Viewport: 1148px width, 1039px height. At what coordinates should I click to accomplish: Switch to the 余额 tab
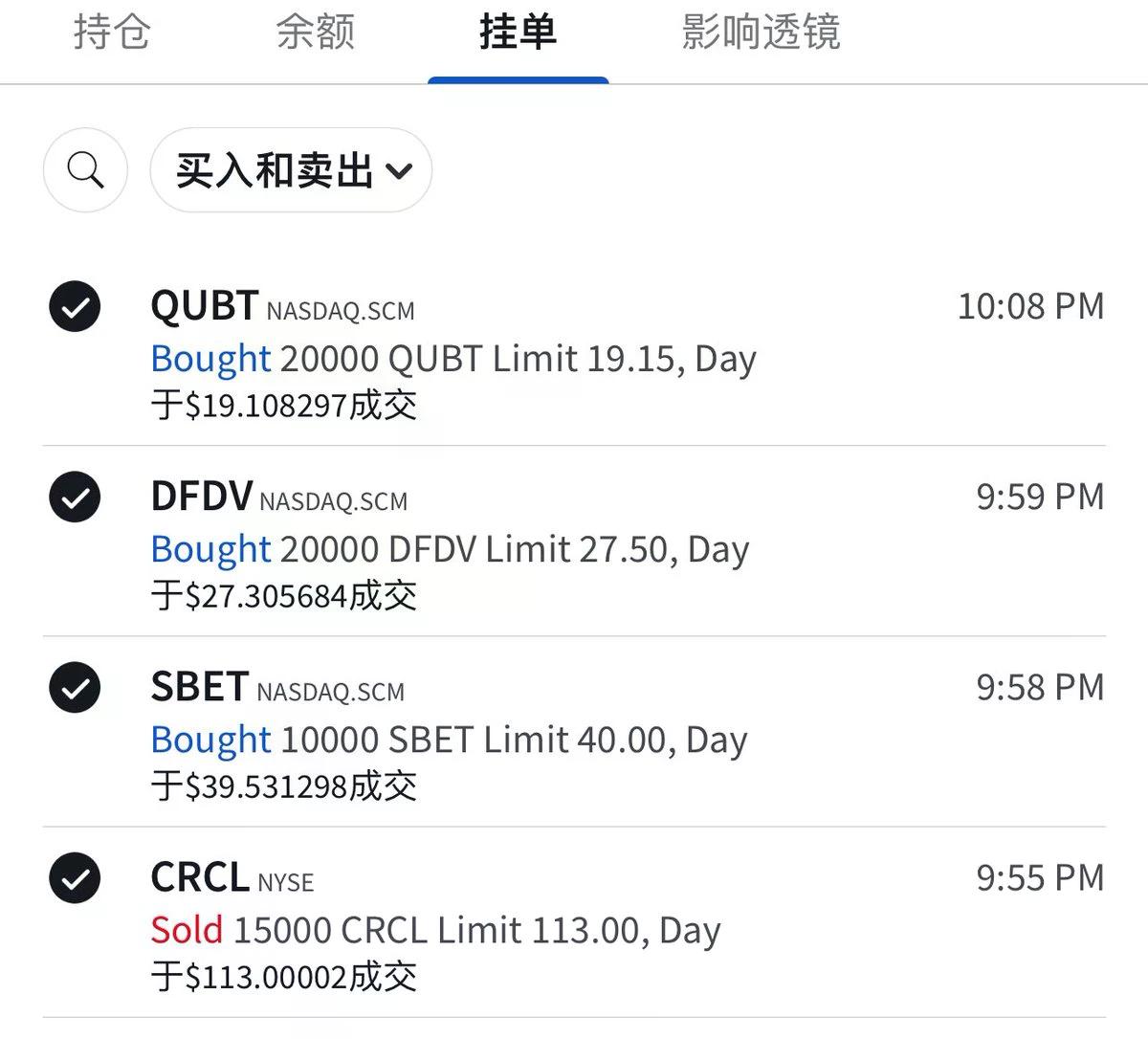pos(315,33)
